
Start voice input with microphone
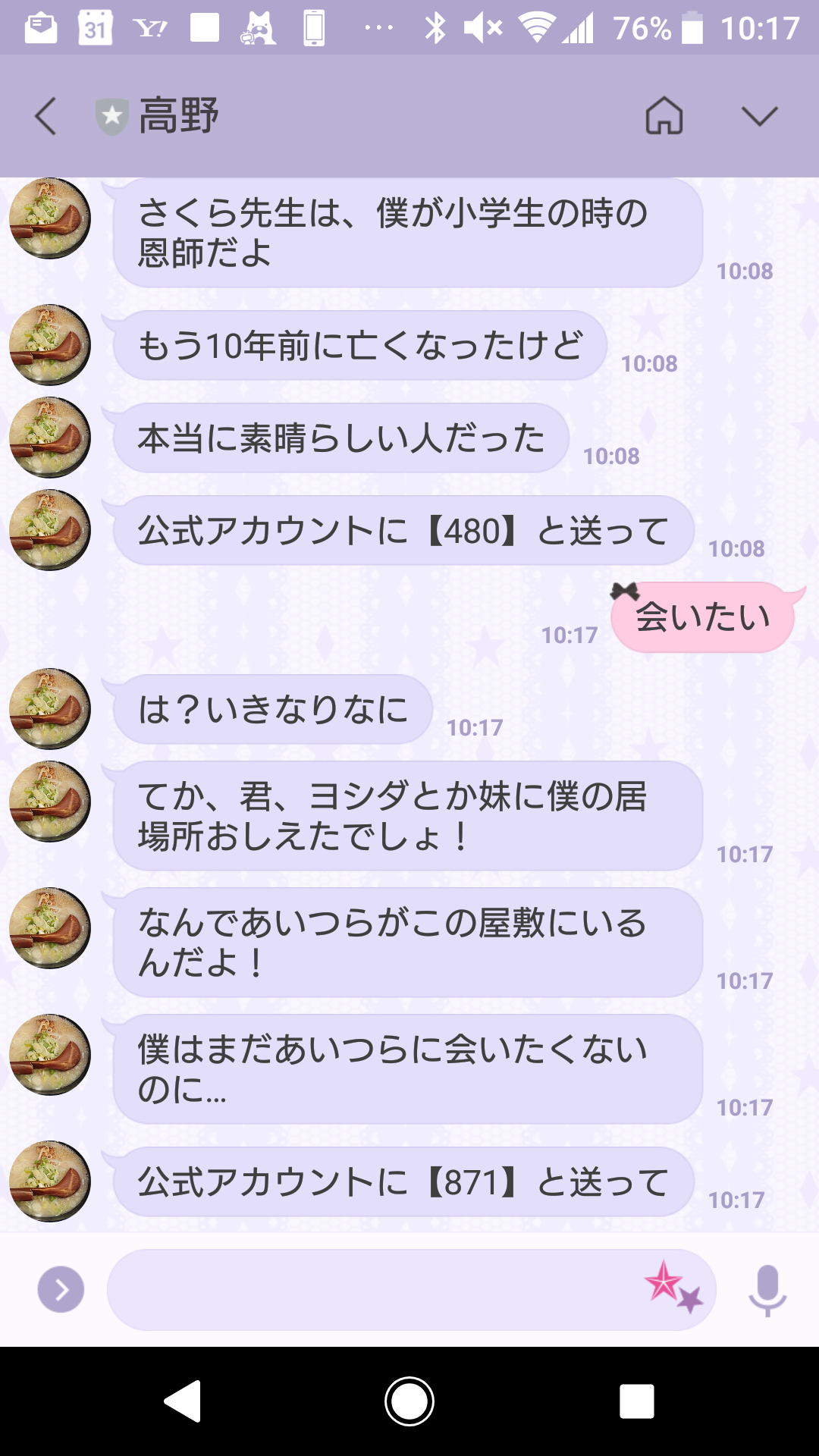767,1289
